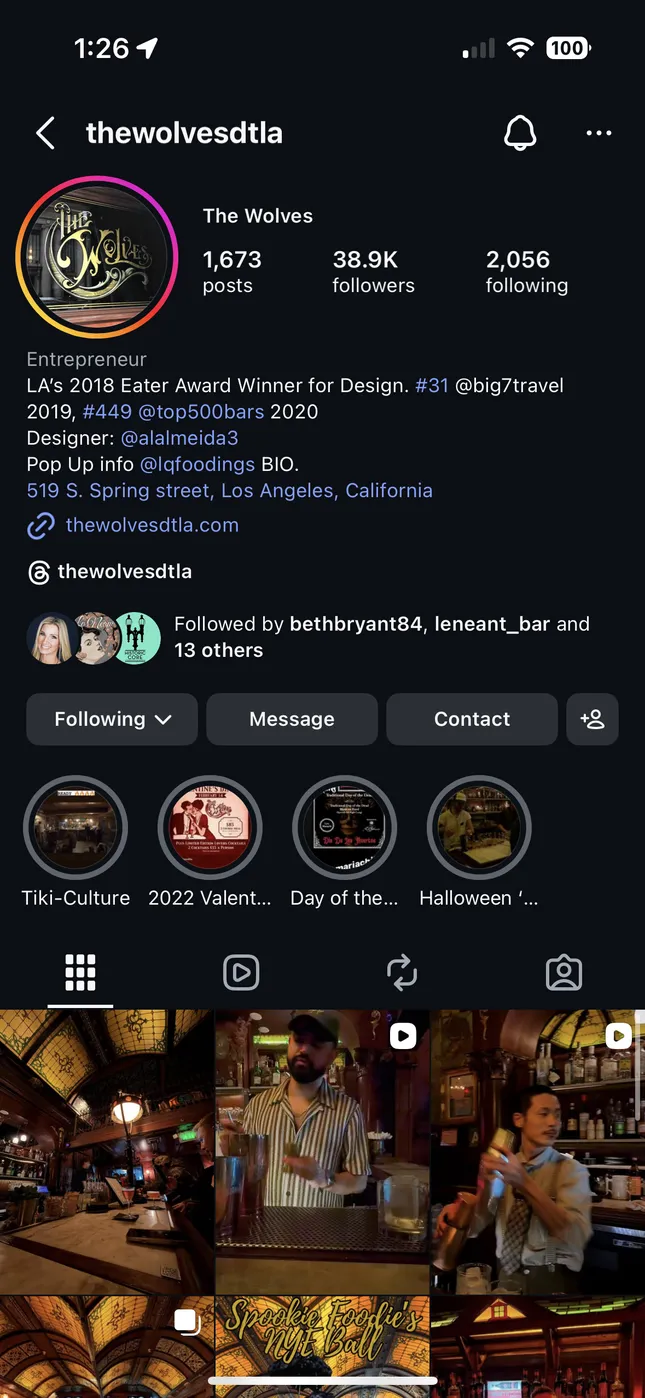Visit the thewolvesdtla.com website link
This screenshot has height=1398, width=645.
tap(151, 525)
